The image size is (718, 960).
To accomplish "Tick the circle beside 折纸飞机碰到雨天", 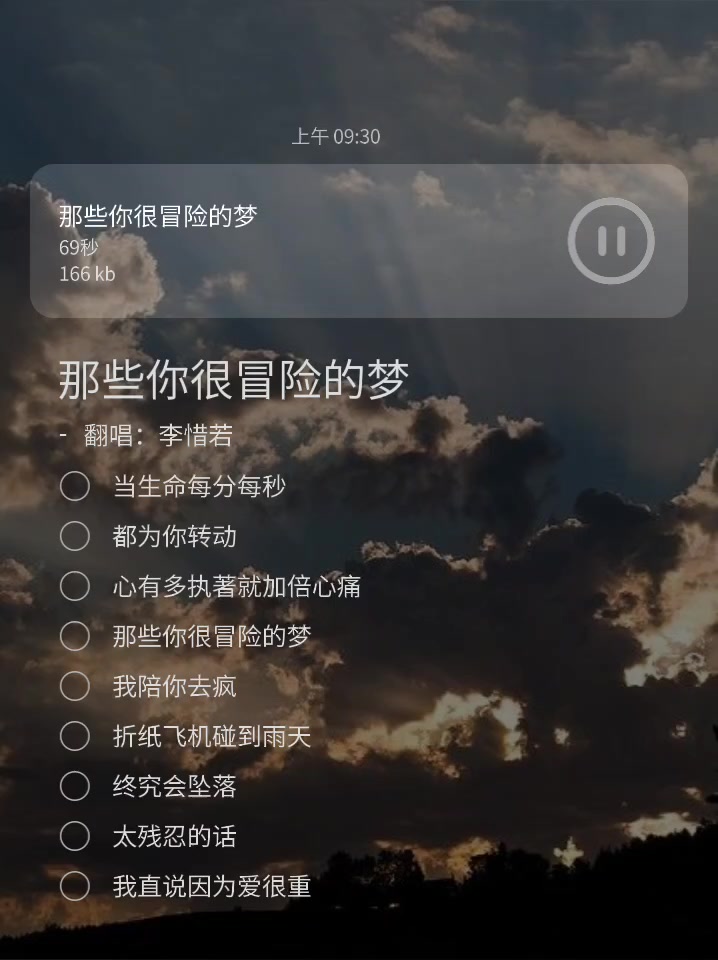I will tap(75, 736).
